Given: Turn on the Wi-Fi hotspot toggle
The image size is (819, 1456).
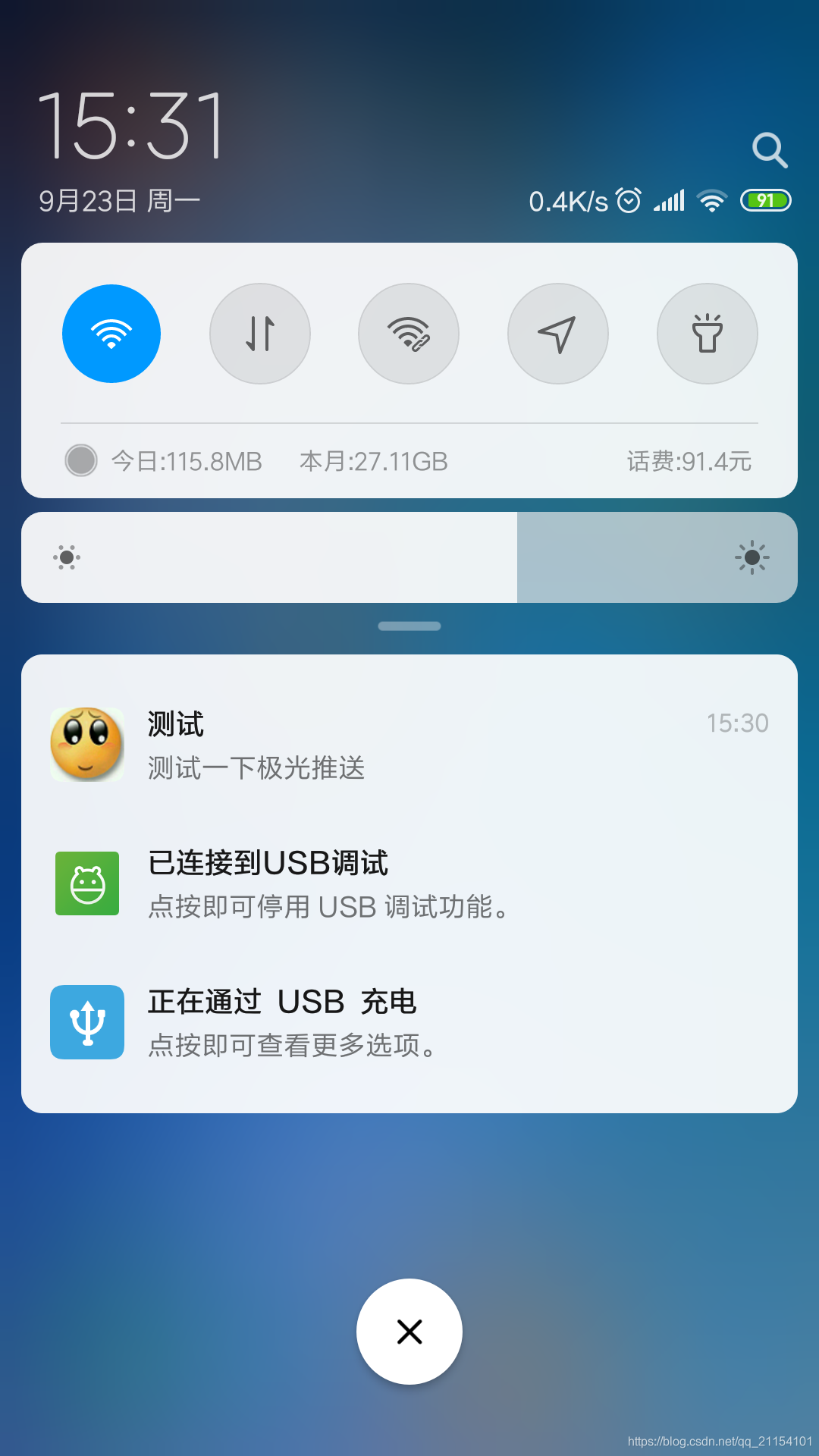Looking at the screenshot, I should pos(409,334).
